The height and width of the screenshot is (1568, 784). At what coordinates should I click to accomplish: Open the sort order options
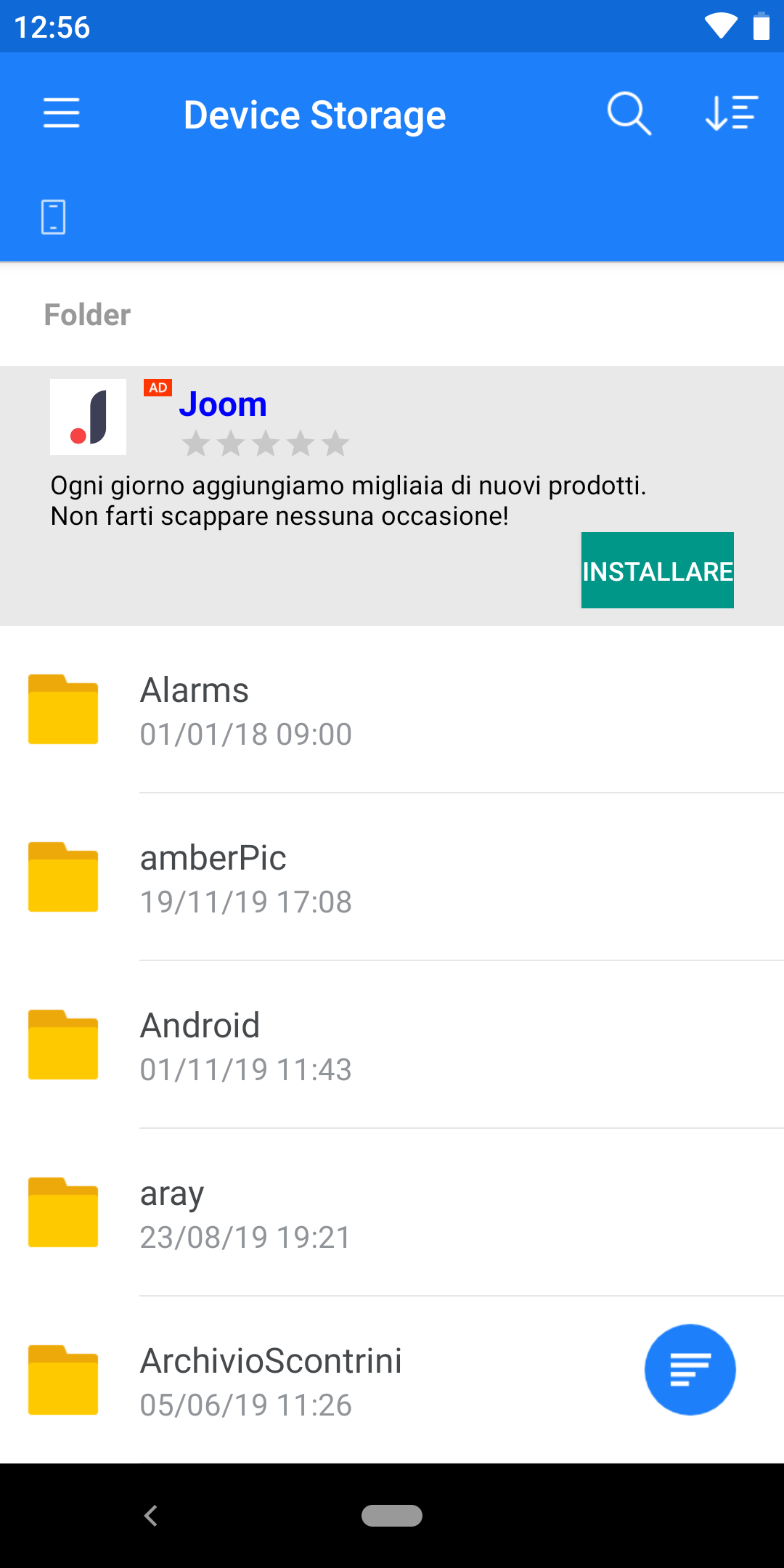(x=732, y=113)
